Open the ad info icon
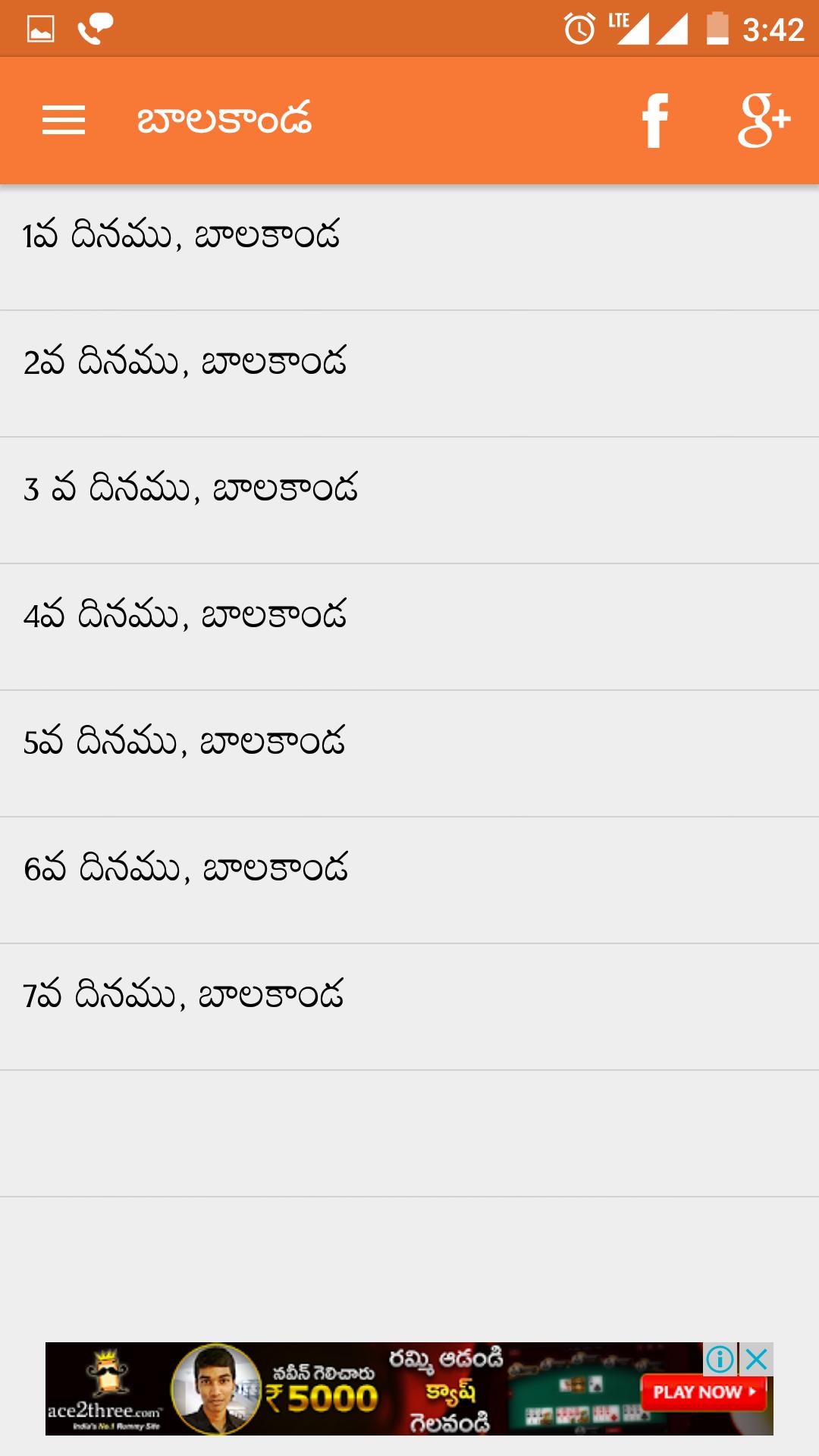 pos(720,1360)
